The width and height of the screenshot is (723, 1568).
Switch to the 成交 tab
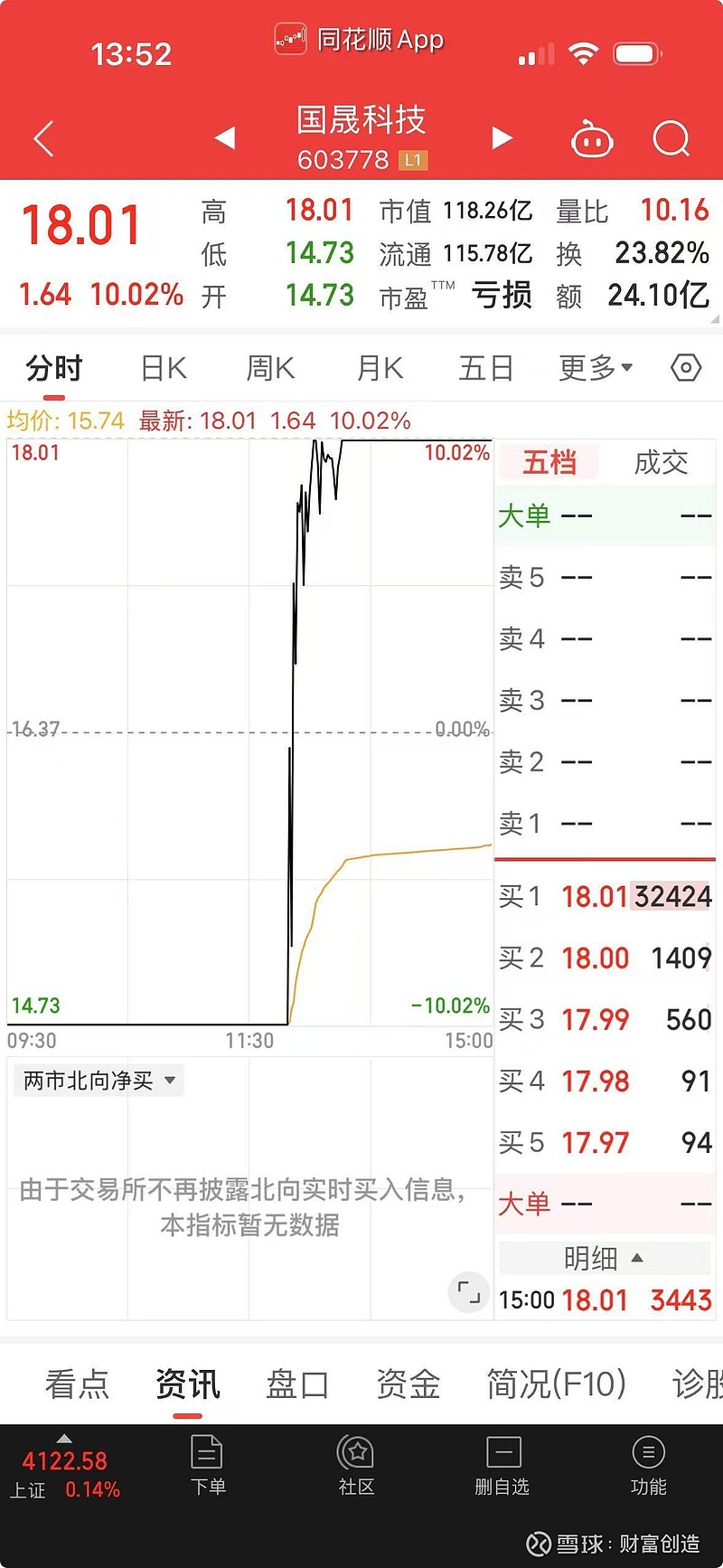(661, 462)
